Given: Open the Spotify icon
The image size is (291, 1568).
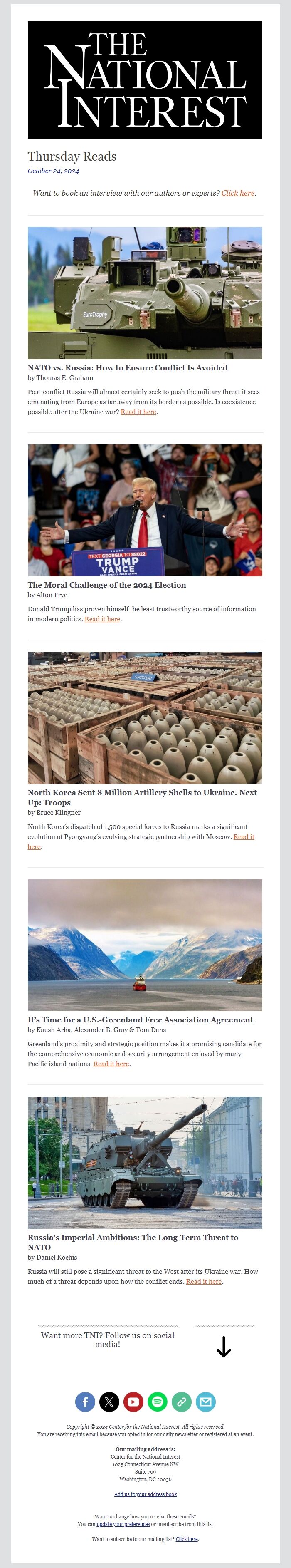Looking at the screenshot, I should click(157, 1402).
